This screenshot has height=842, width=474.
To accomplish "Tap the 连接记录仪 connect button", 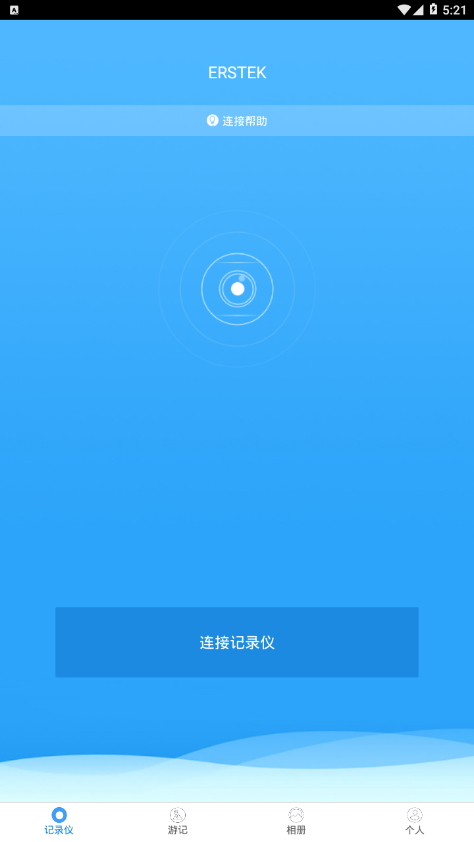I will [x=237, y=642].
